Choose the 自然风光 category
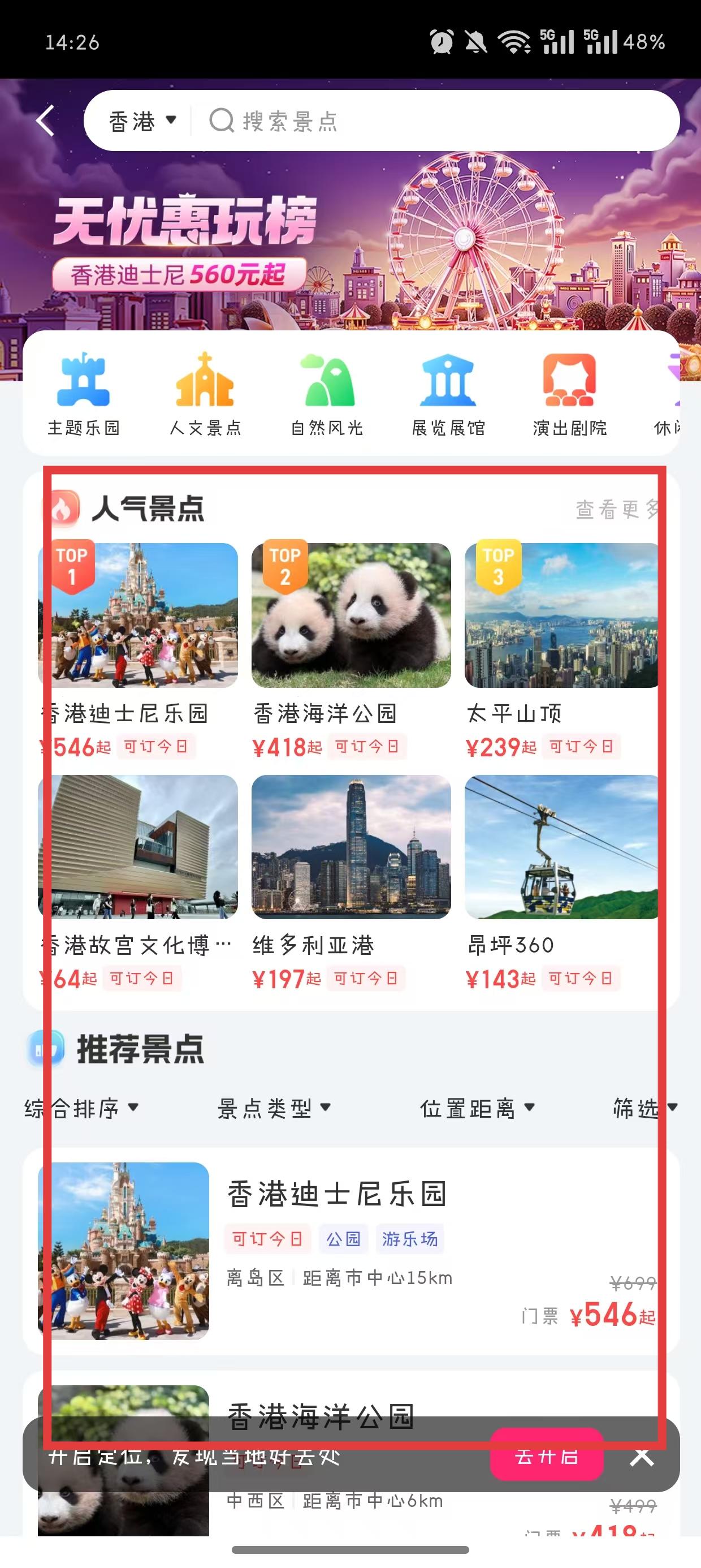 pyautogui.click(x=327, y=393)
